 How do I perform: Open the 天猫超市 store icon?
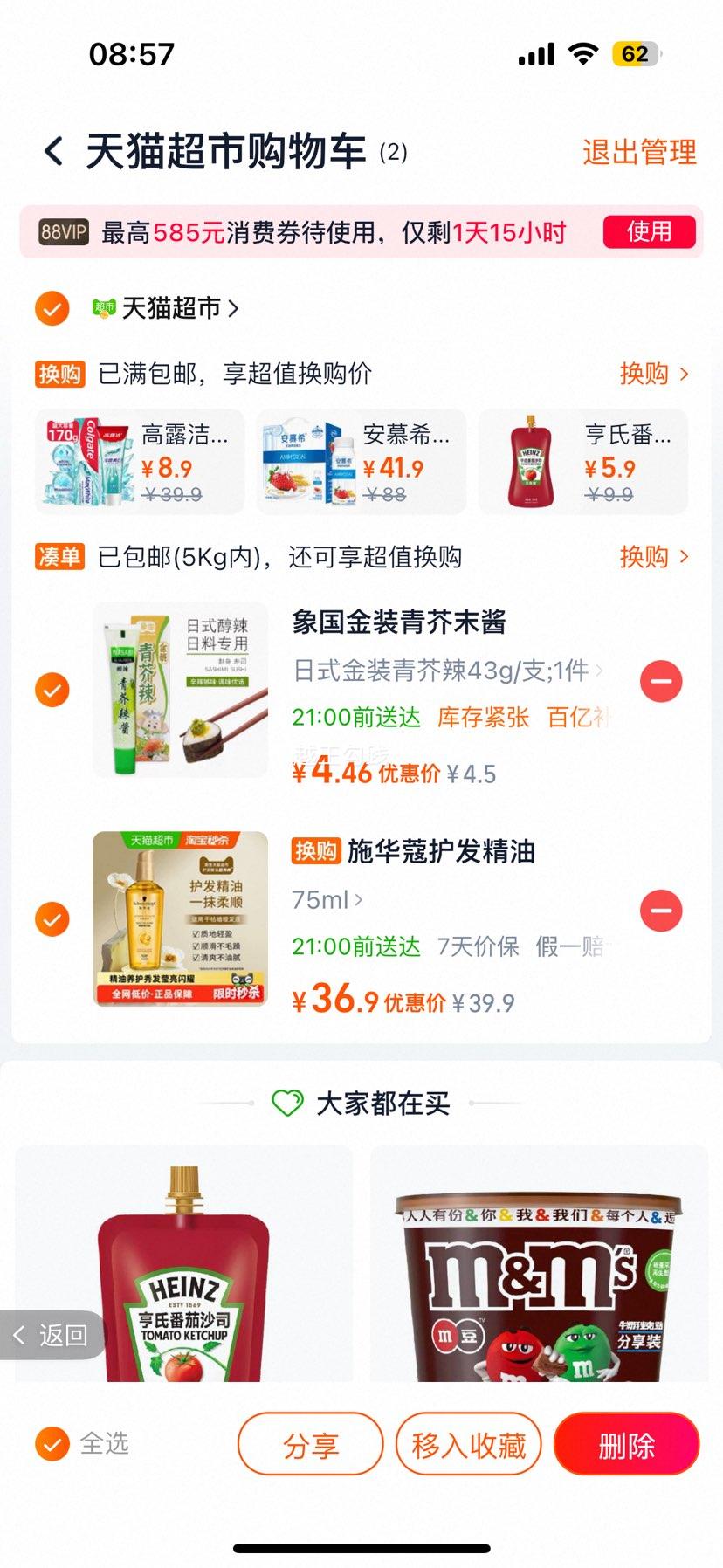(102, 308)
